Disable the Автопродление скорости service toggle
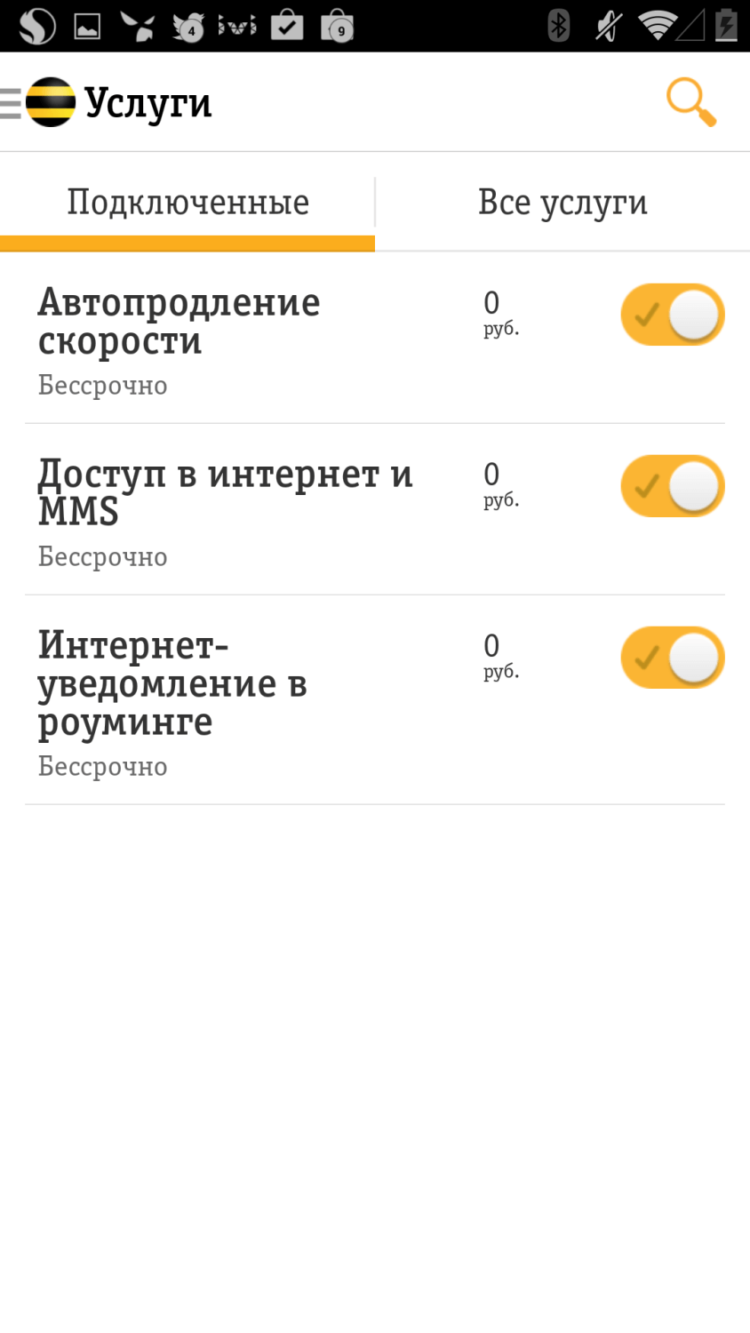The width and height of the screenshot is (750, 1333). tap(672, 314)
